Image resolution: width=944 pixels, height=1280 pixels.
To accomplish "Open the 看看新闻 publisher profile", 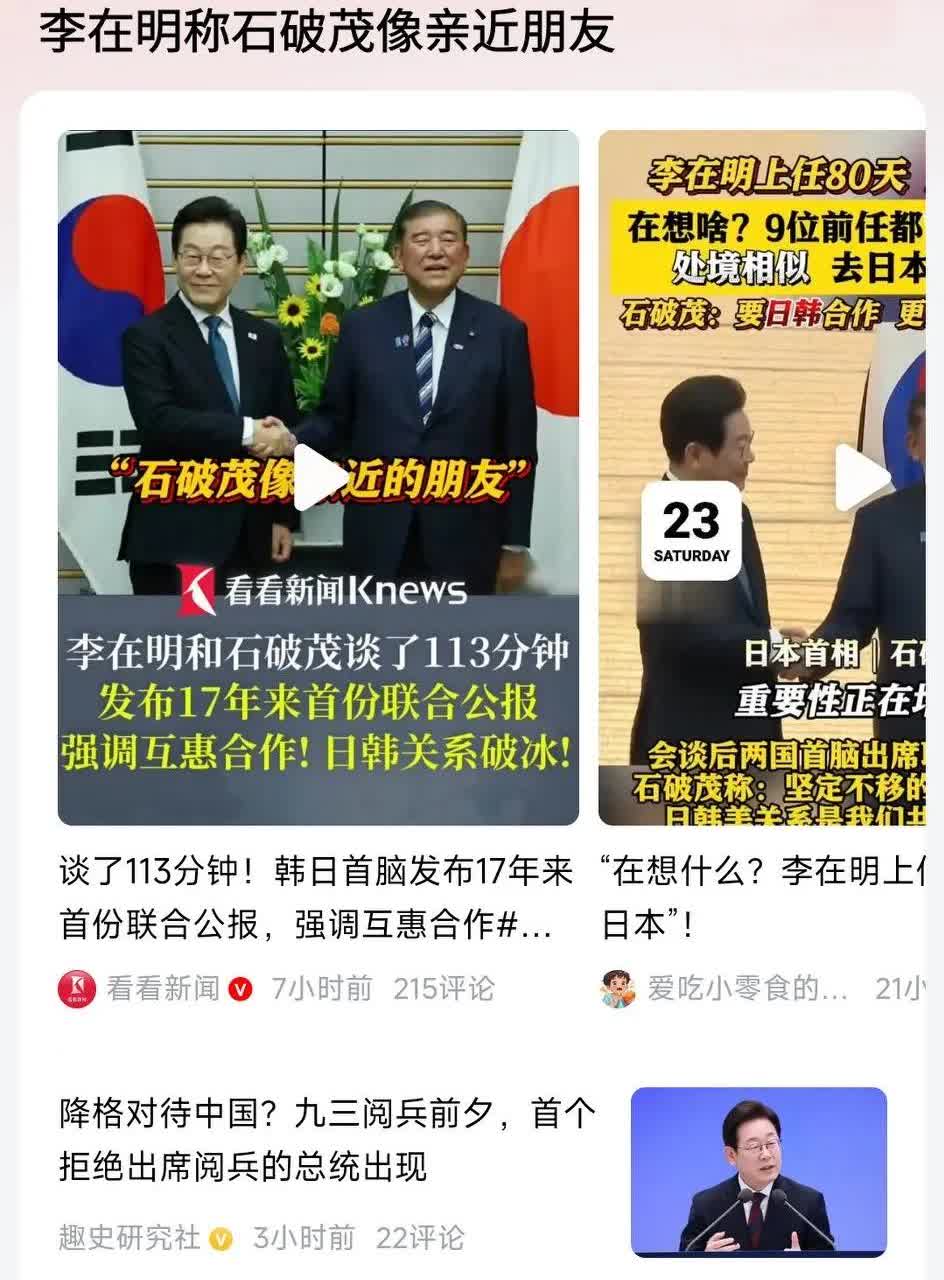I will [163, 989].
